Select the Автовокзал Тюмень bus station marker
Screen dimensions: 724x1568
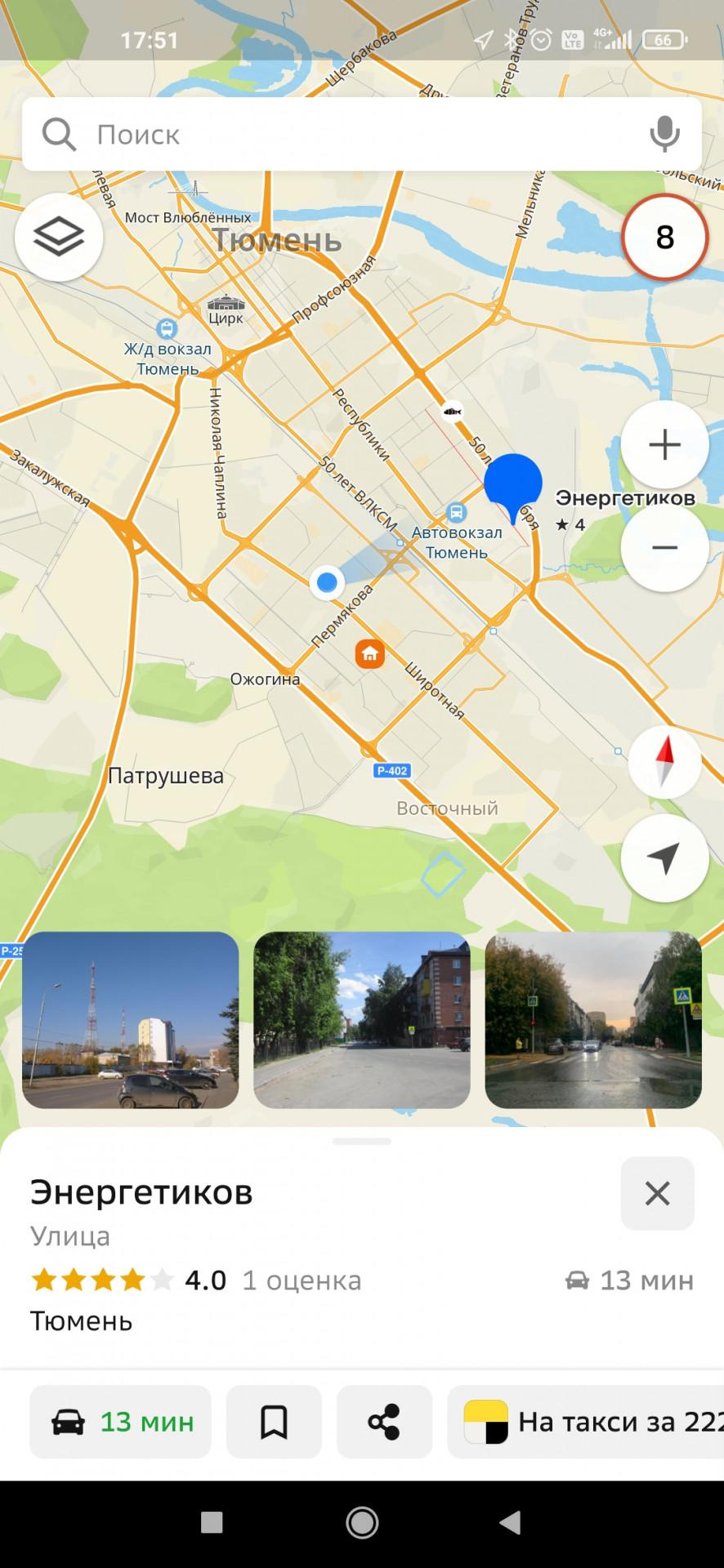coord(457,514)
